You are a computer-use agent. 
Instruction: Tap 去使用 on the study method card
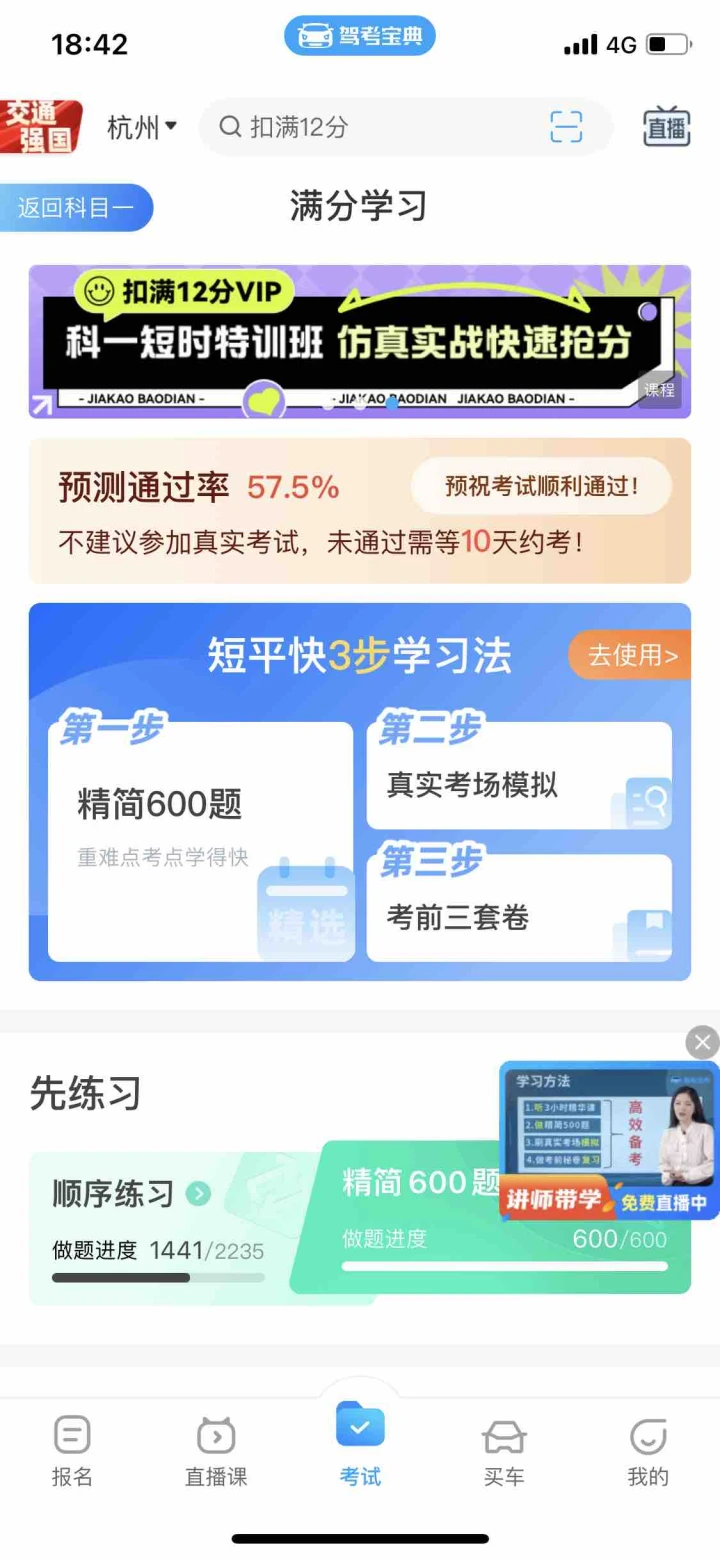631,655
